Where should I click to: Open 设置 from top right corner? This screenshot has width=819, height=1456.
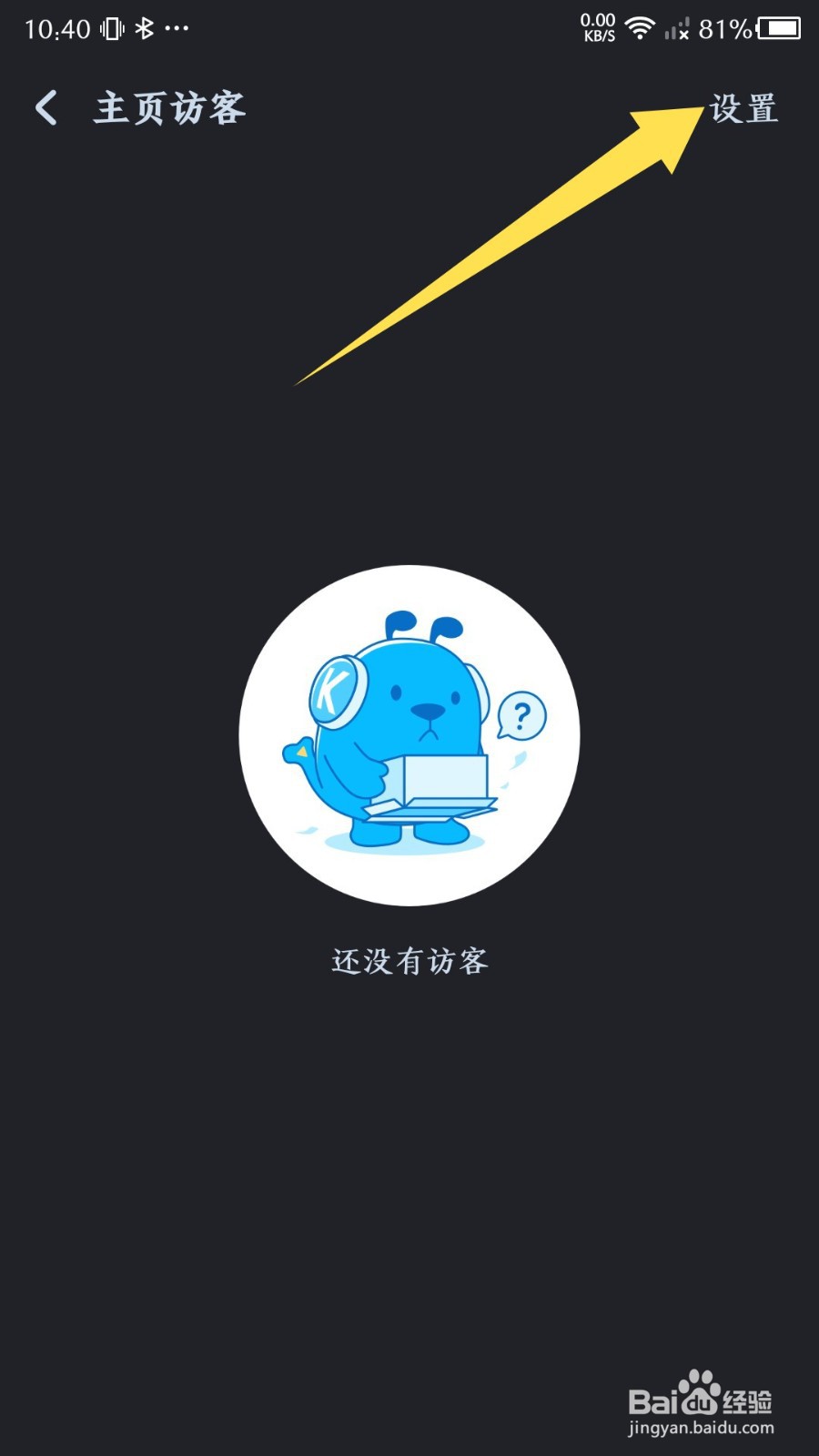coord(744,111)
